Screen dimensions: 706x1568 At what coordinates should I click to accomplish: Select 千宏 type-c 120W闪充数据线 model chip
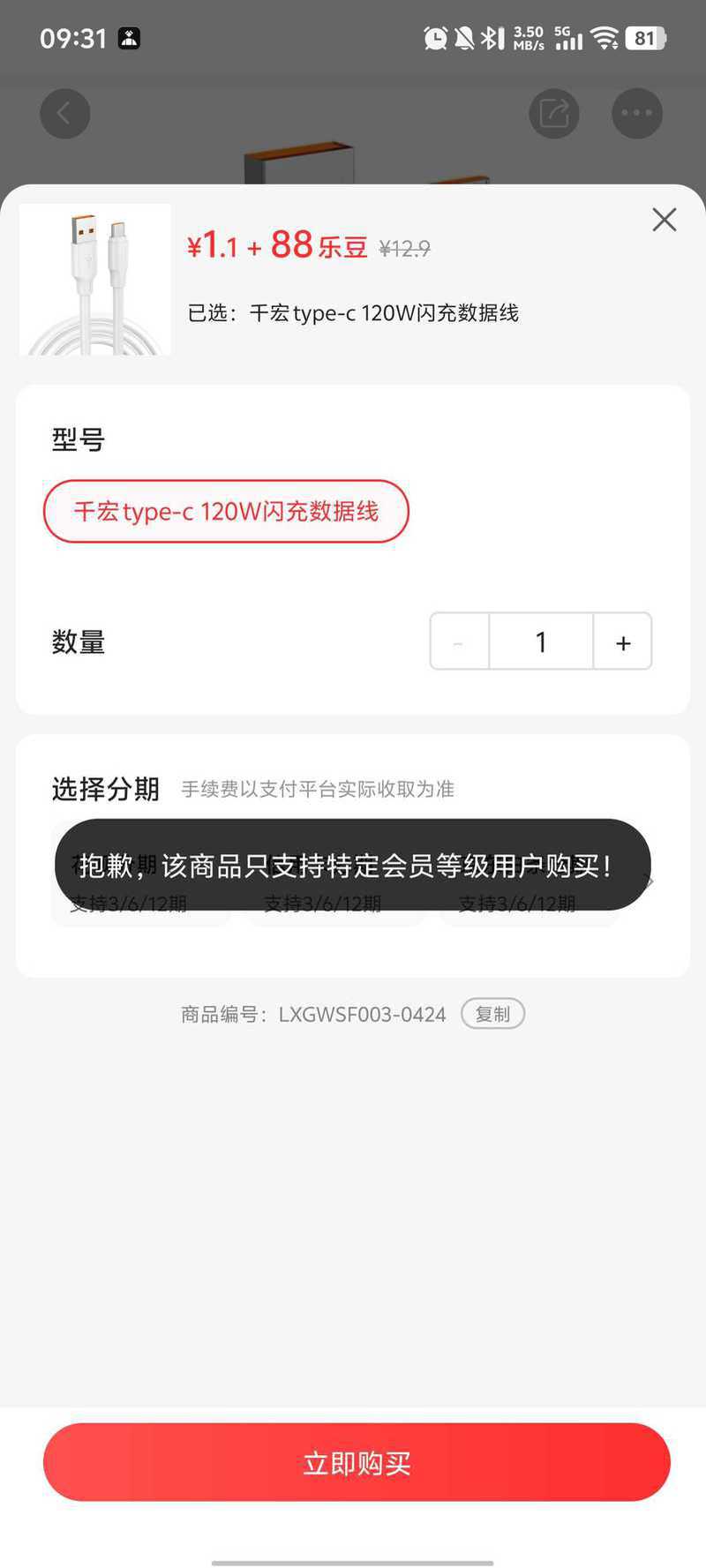coord(226,512)
